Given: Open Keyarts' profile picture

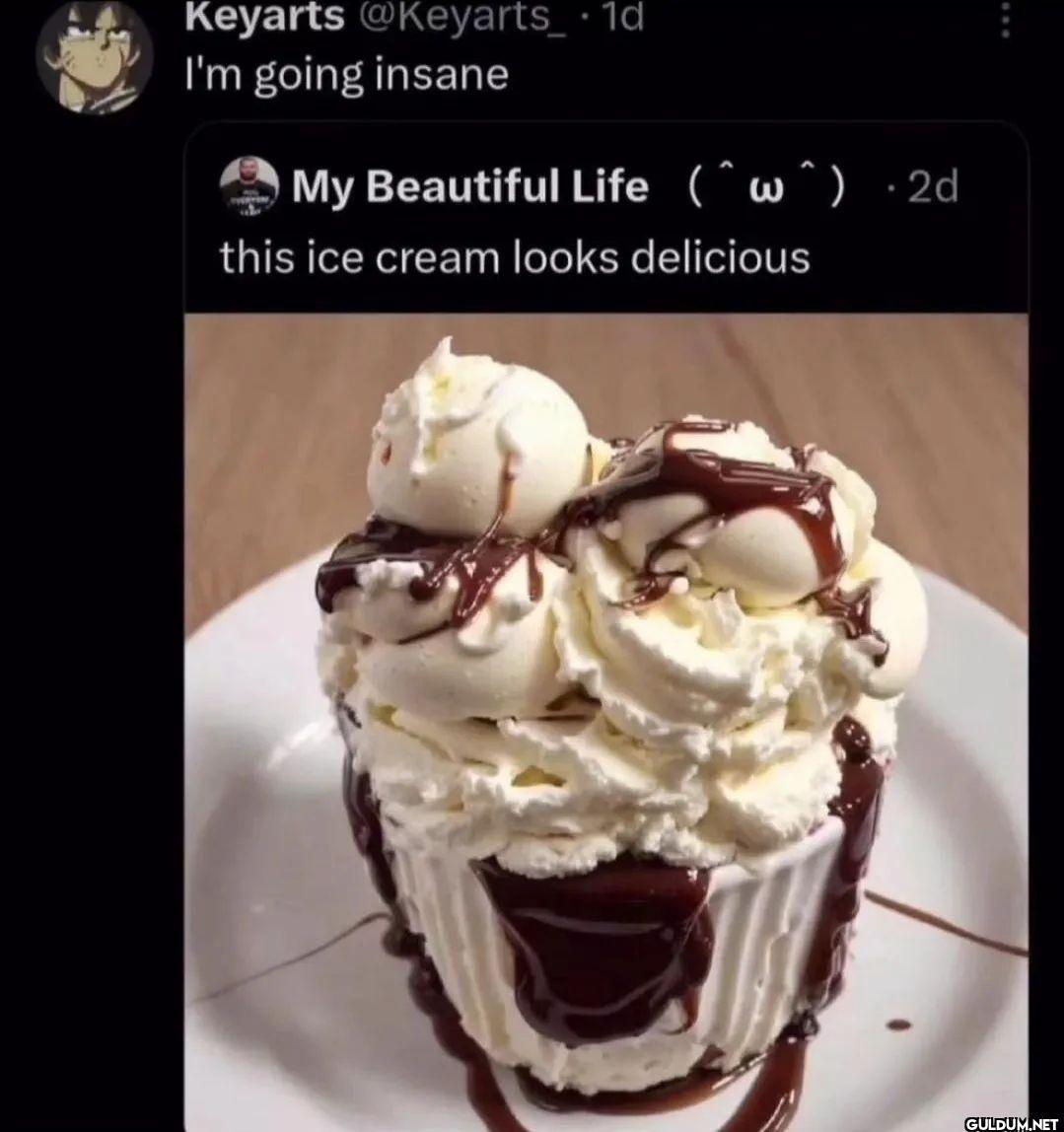Looking at the screenshot, I should click(95, 56).
